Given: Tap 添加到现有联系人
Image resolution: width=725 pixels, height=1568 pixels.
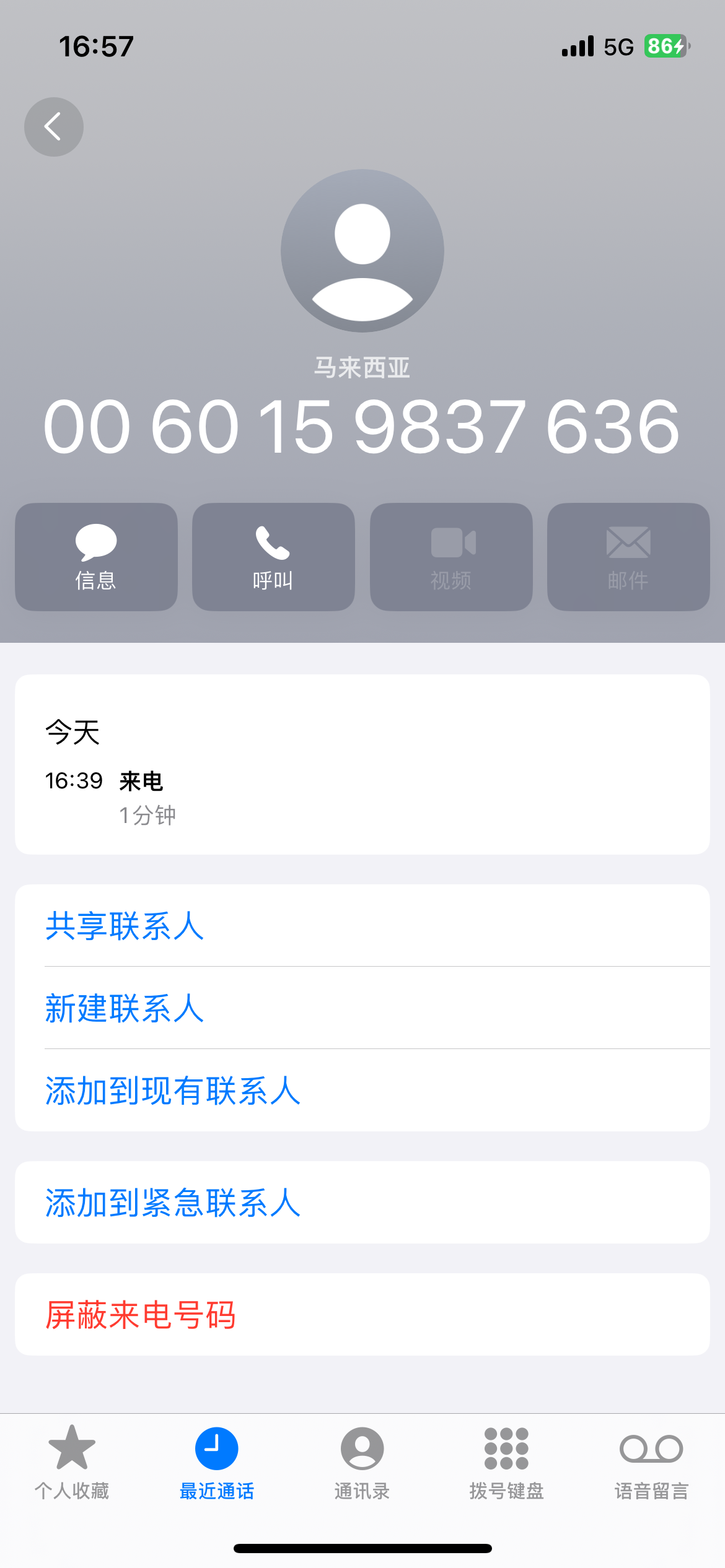Looking at the screenshot, I should [x=362, y=1091].
